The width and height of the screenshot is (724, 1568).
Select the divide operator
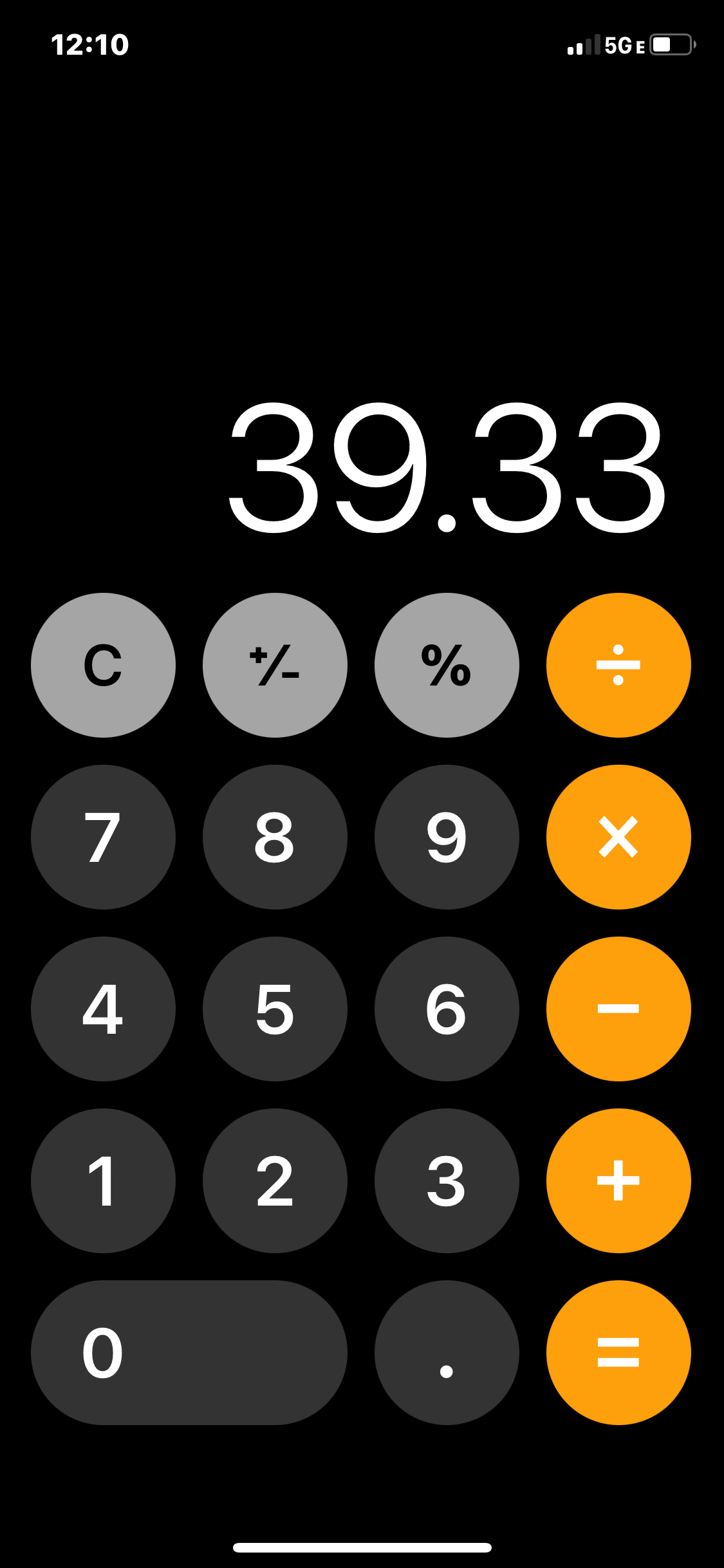click(x=618, y=665)
